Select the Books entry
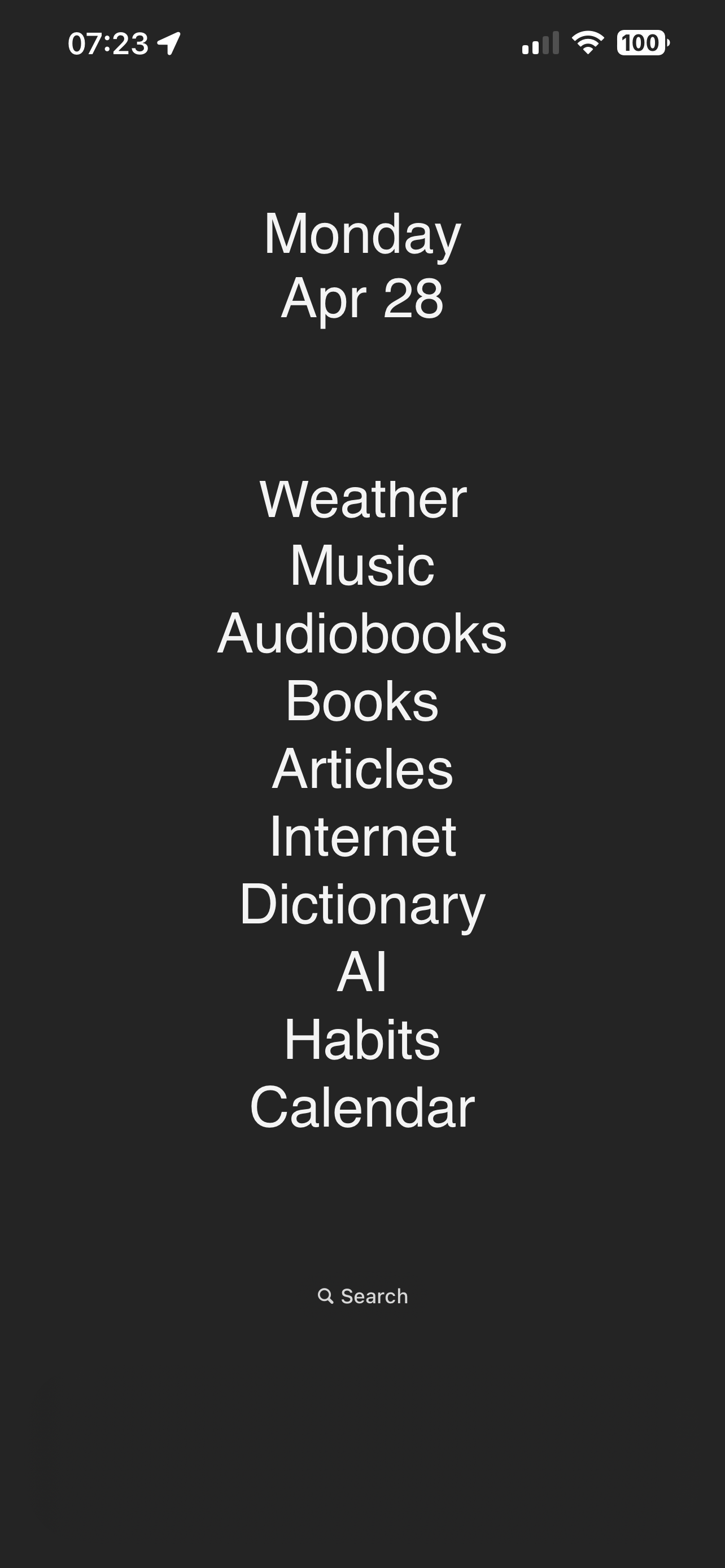 click(362, 701)
